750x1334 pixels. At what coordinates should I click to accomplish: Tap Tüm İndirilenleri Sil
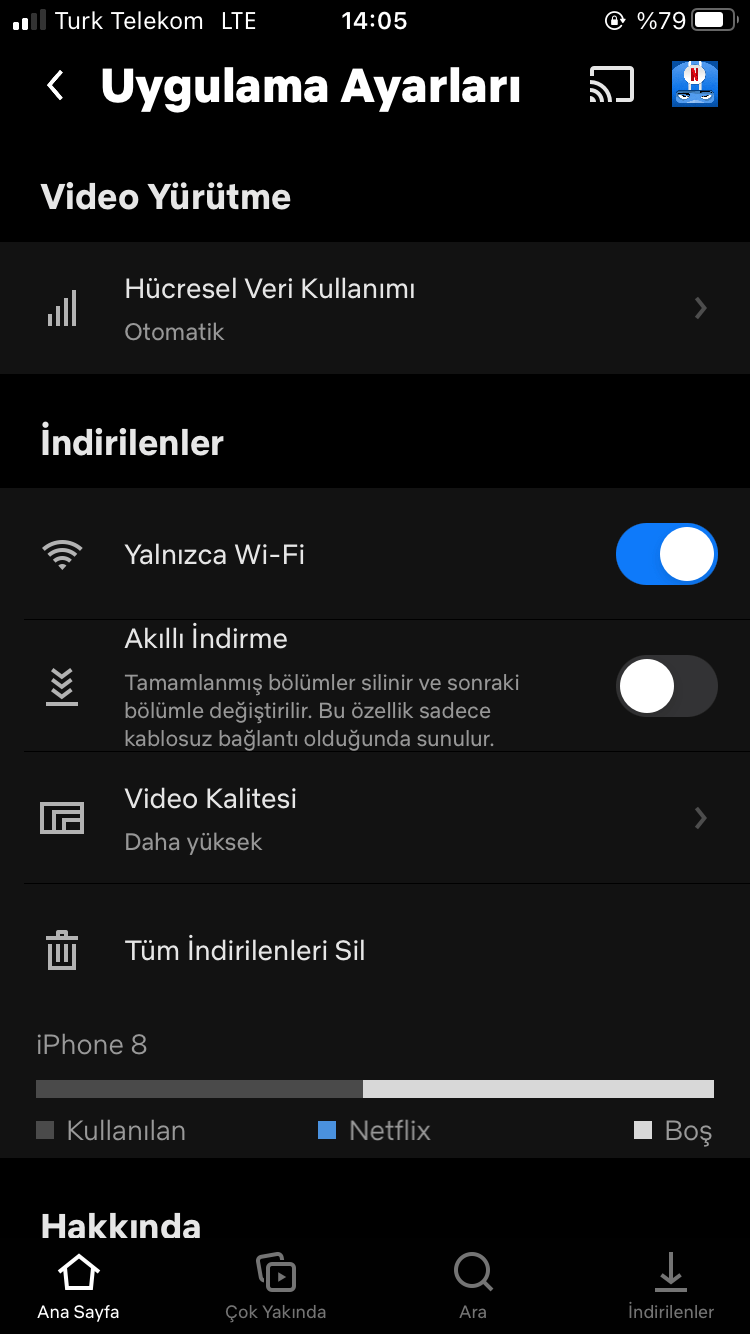(244, 950)
